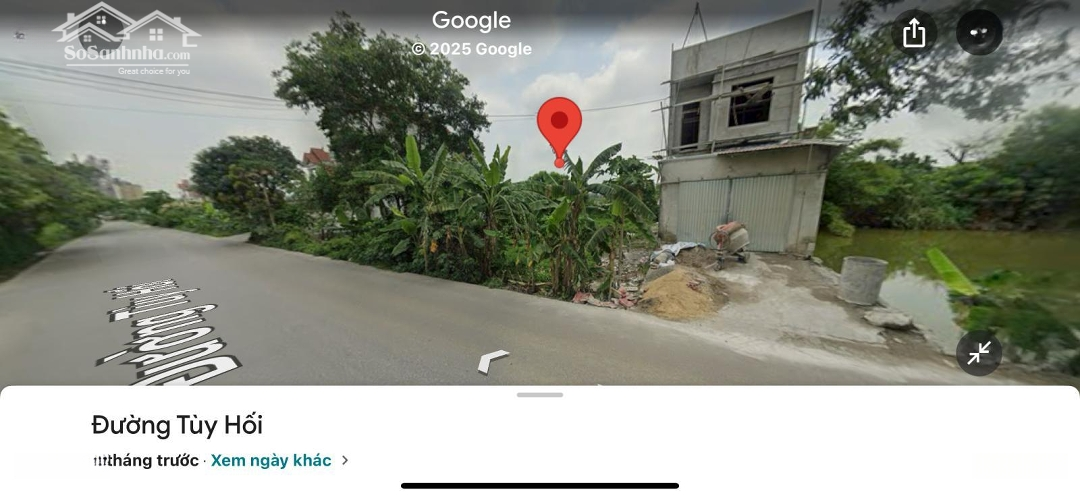Image resolution: width=1080 pixels, height=498 pixels.
Task: Tap the handle on the bottom sheet
Action: [540, 395]
